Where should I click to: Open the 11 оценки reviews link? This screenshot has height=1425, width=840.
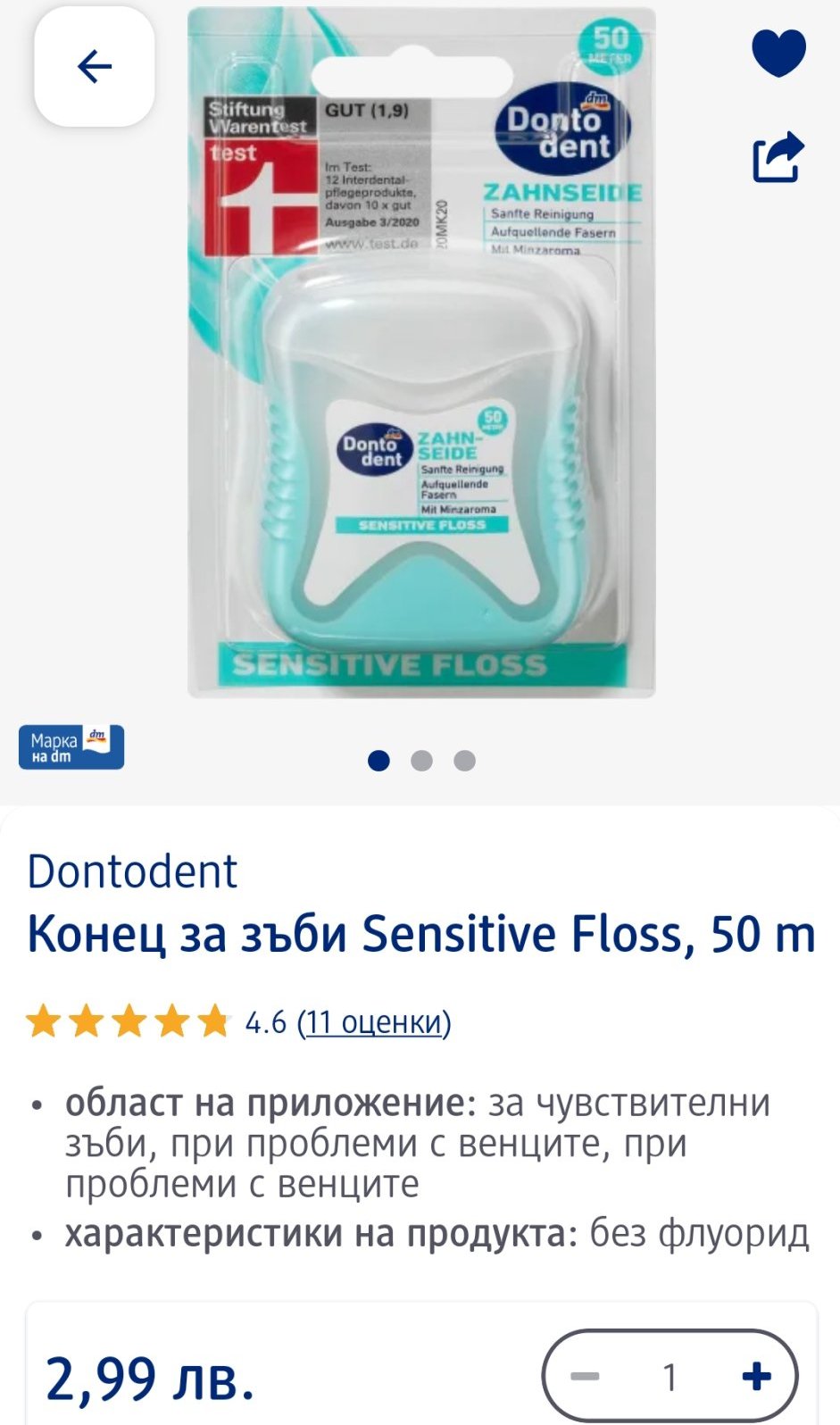pos(374,1021)
